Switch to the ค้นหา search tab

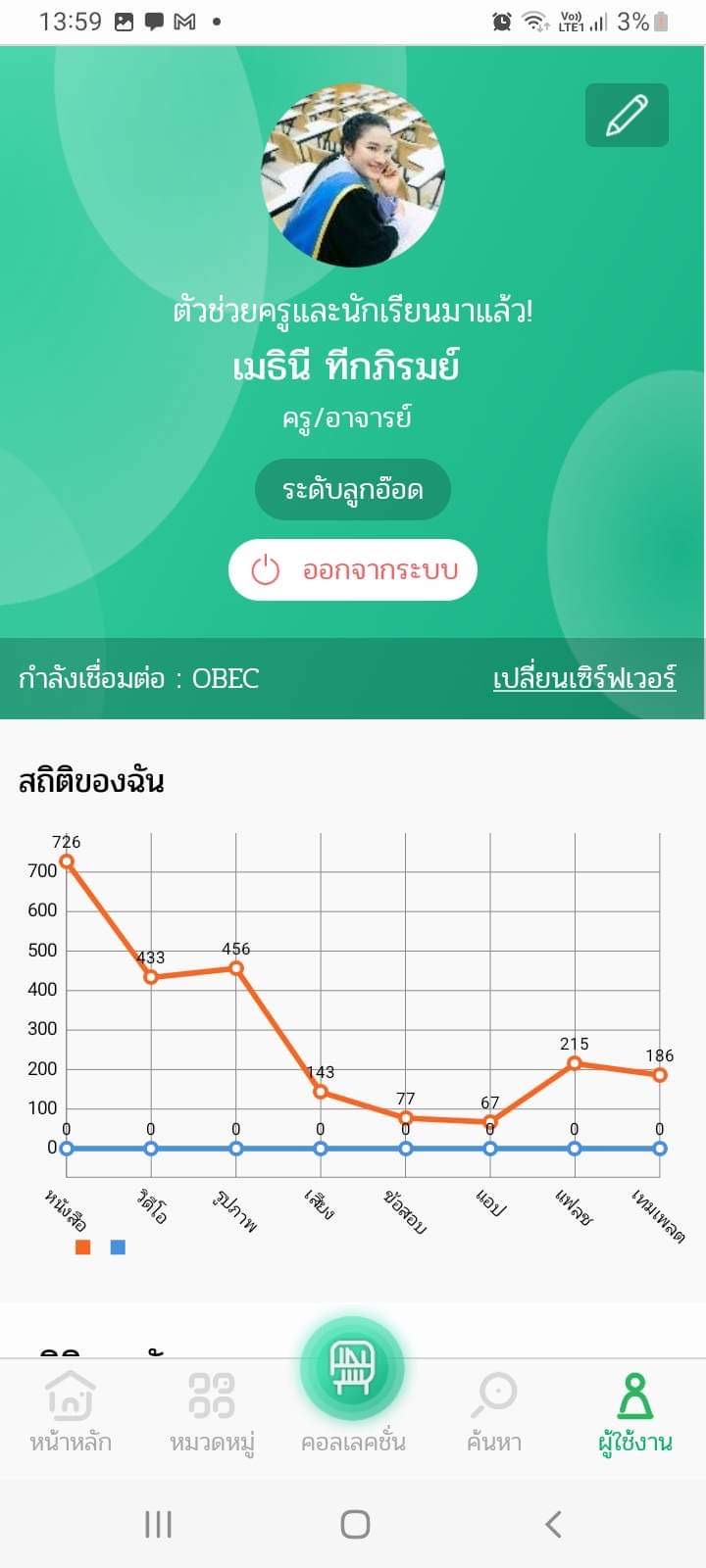[494, 1411]
